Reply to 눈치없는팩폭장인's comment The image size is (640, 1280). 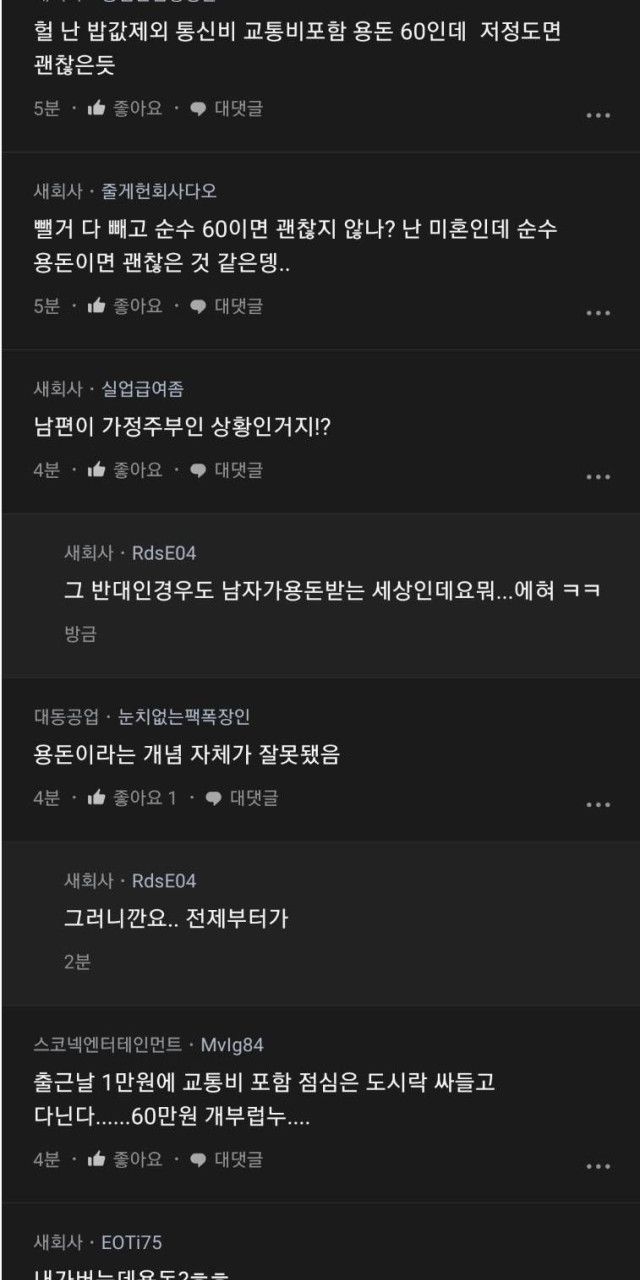click(x=241, y=797)
